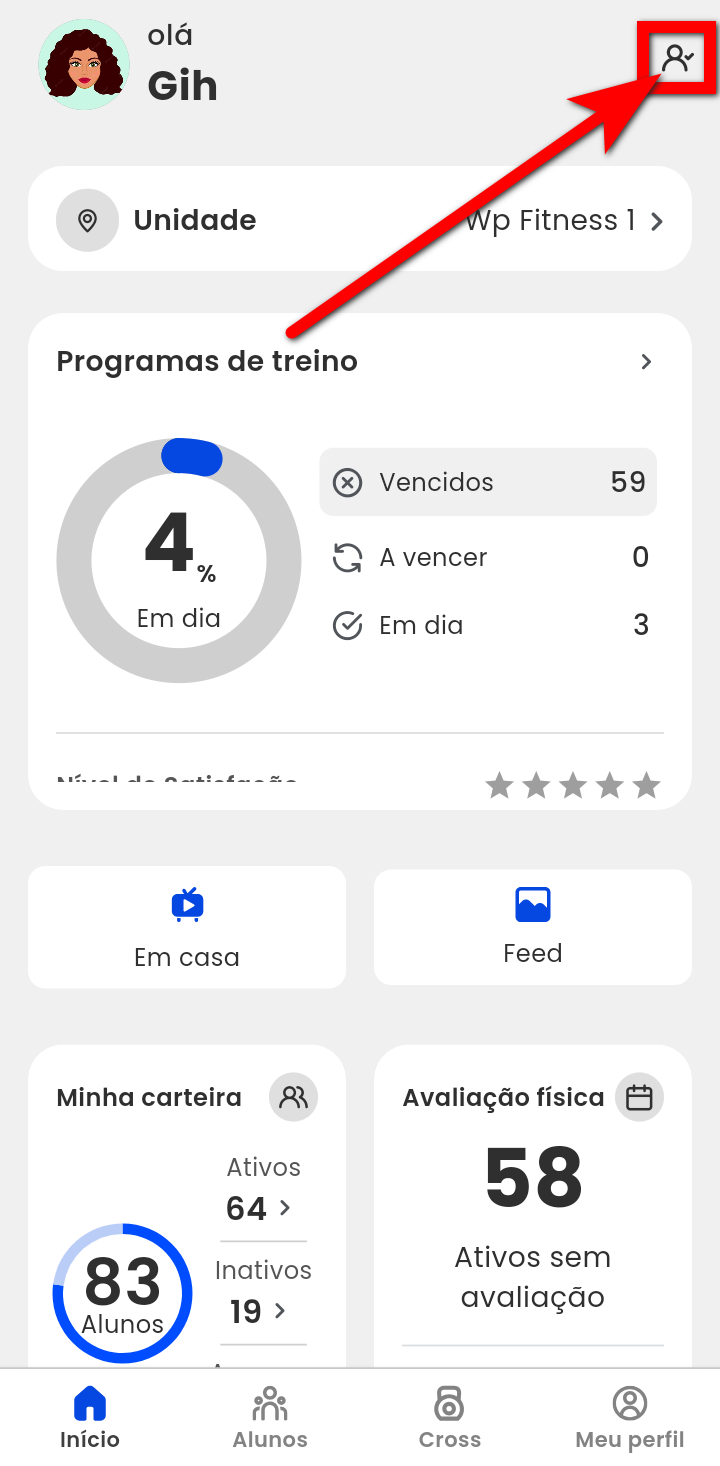This screenshot has height=1466, width=720.
Task: Open the Meu perfil tab
Action: [630, 1418]
